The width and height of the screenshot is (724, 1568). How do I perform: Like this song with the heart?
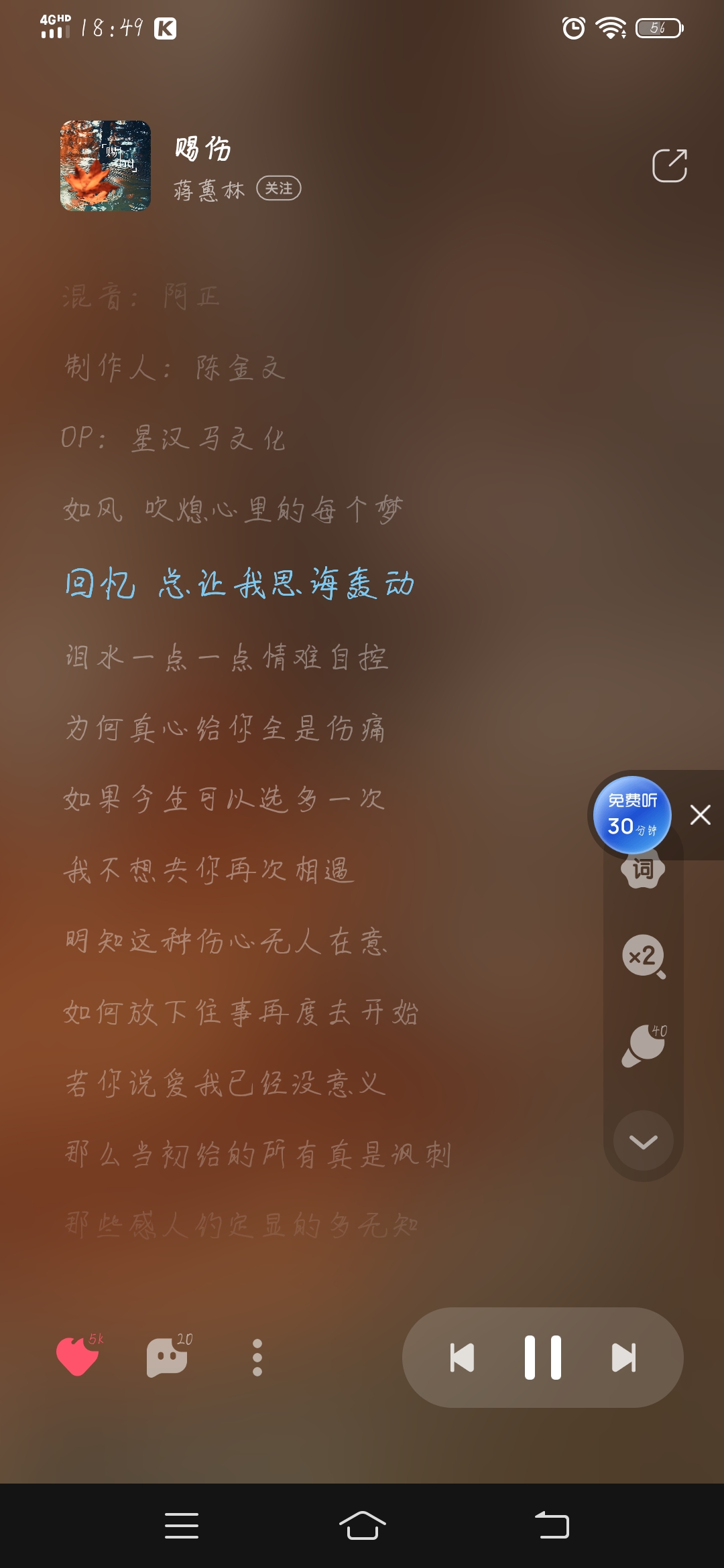(78, 1356)
